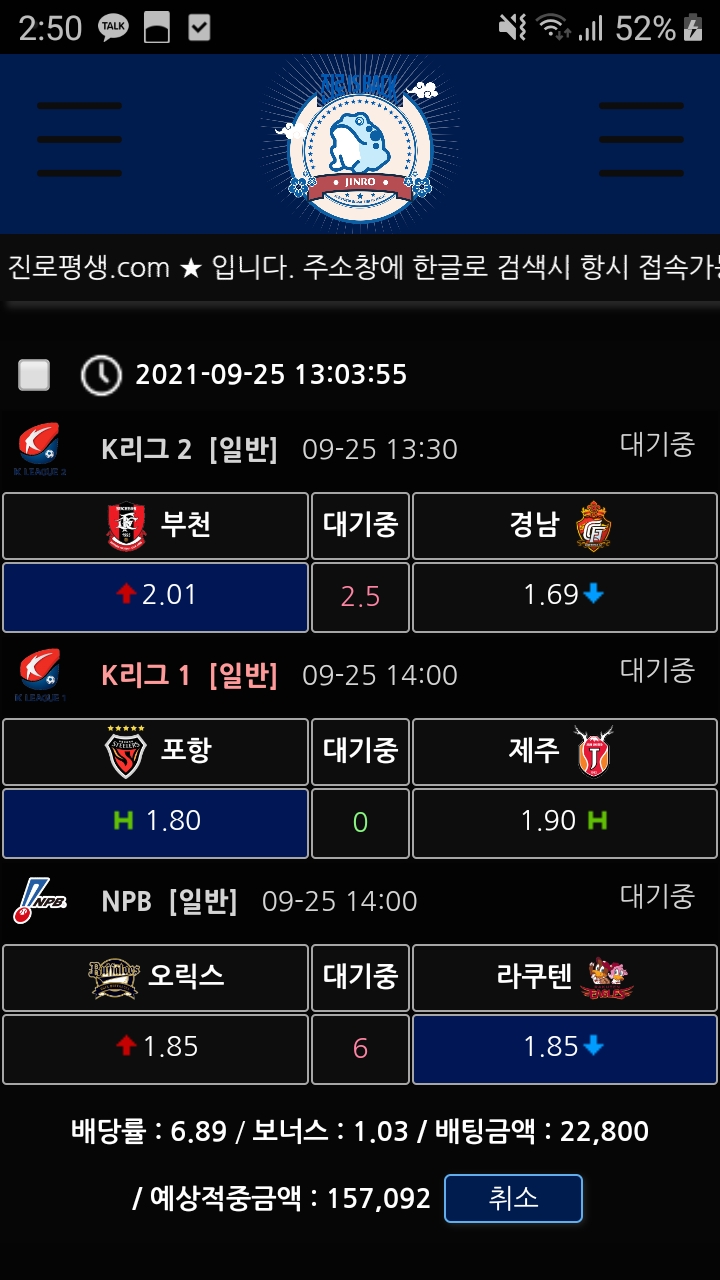This screenshot has height=1280, width=720.
Task: Select 제주 handicap odds 1.90
Action: [565, 823]
